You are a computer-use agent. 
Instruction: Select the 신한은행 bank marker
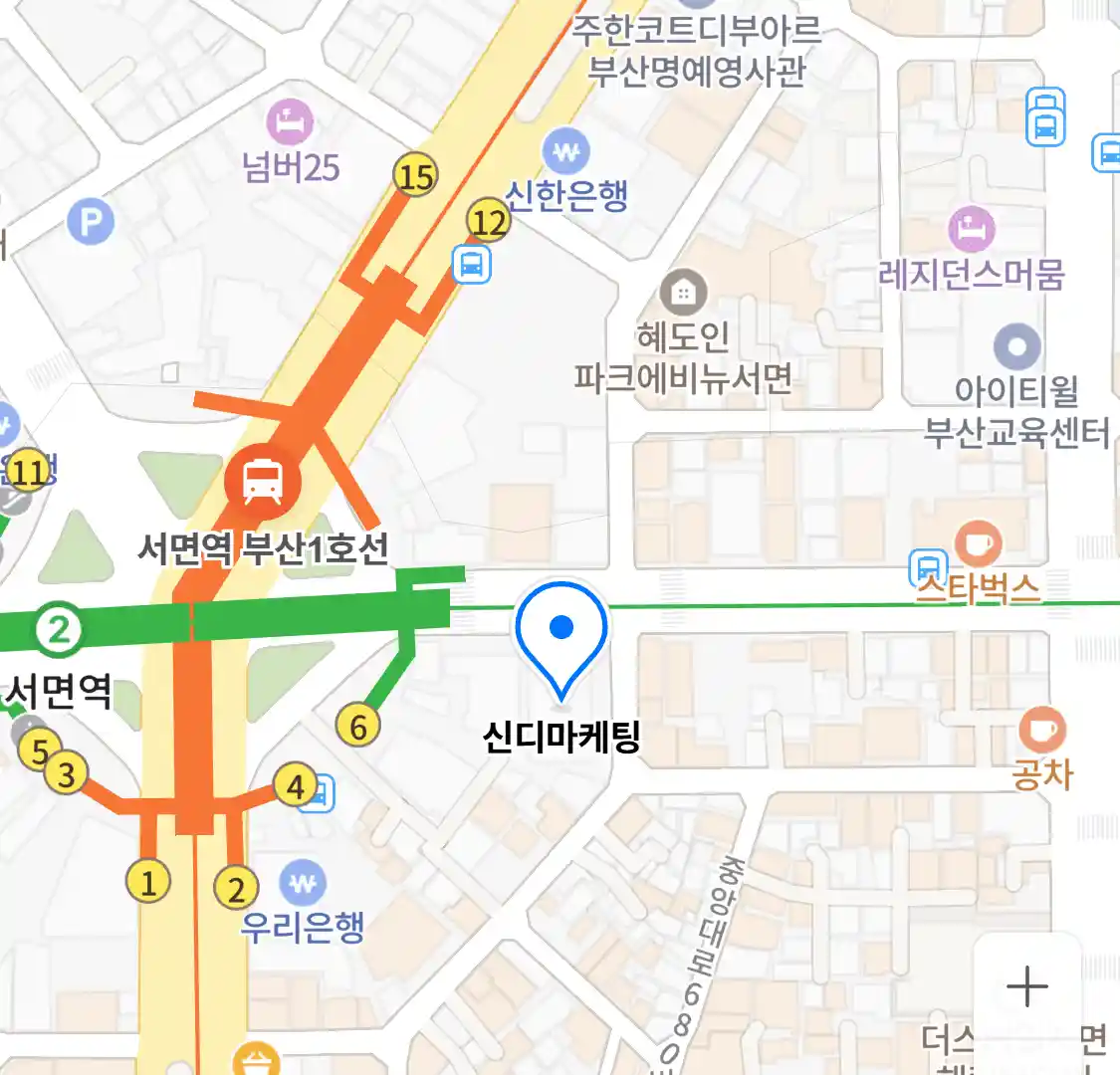coord(566,153)
